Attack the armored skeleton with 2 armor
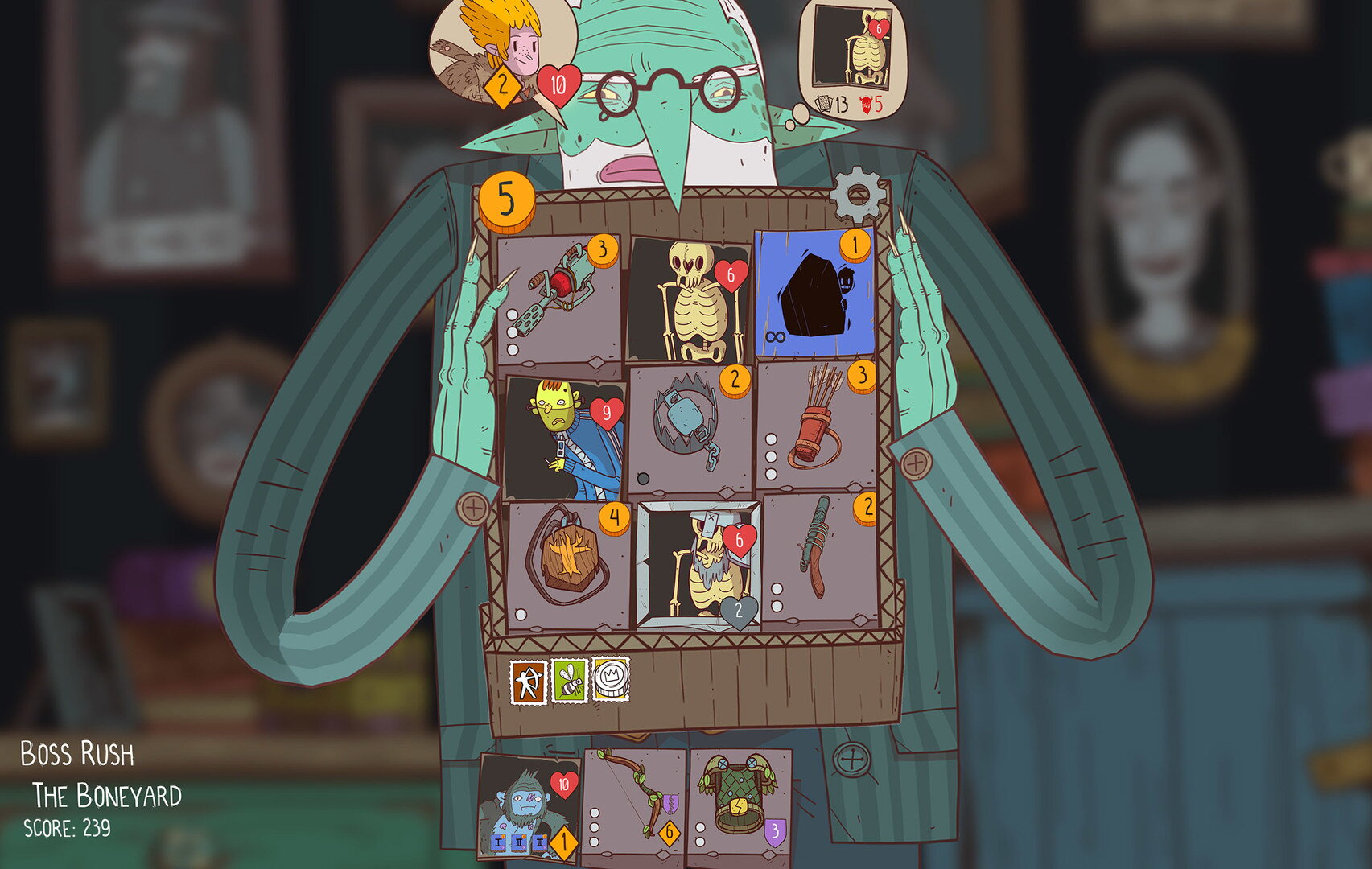 click(x=698, y=565)
